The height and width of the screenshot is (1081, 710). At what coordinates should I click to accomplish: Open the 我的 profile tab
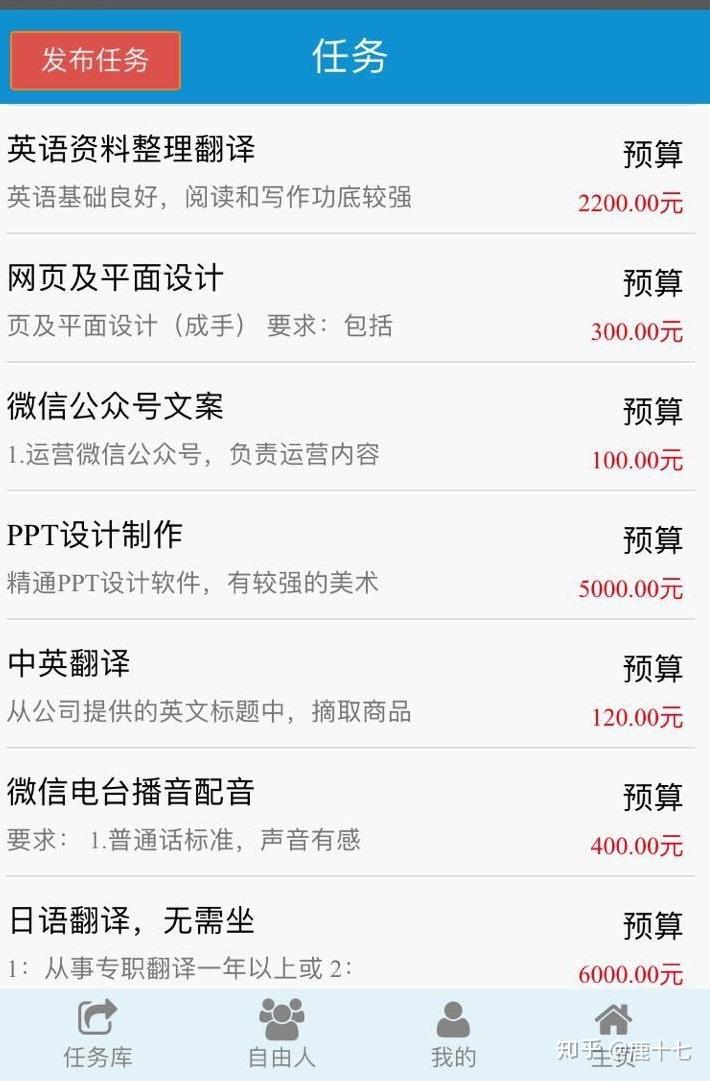(453, 1035)
